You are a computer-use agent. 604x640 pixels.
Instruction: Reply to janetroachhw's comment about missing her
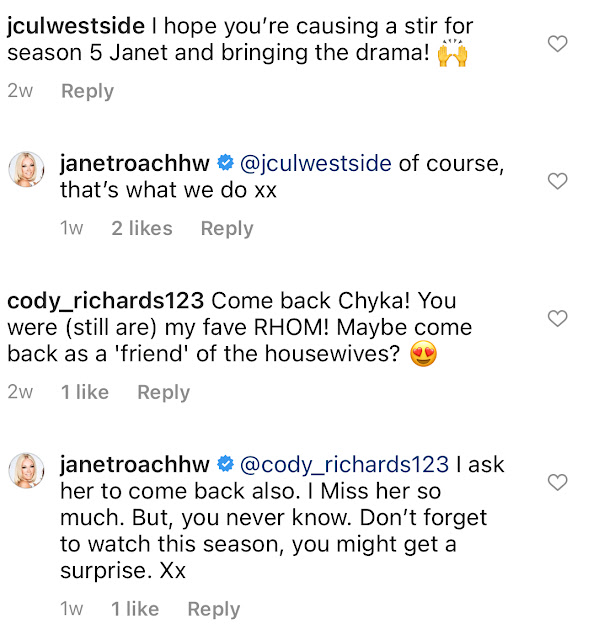213,609
